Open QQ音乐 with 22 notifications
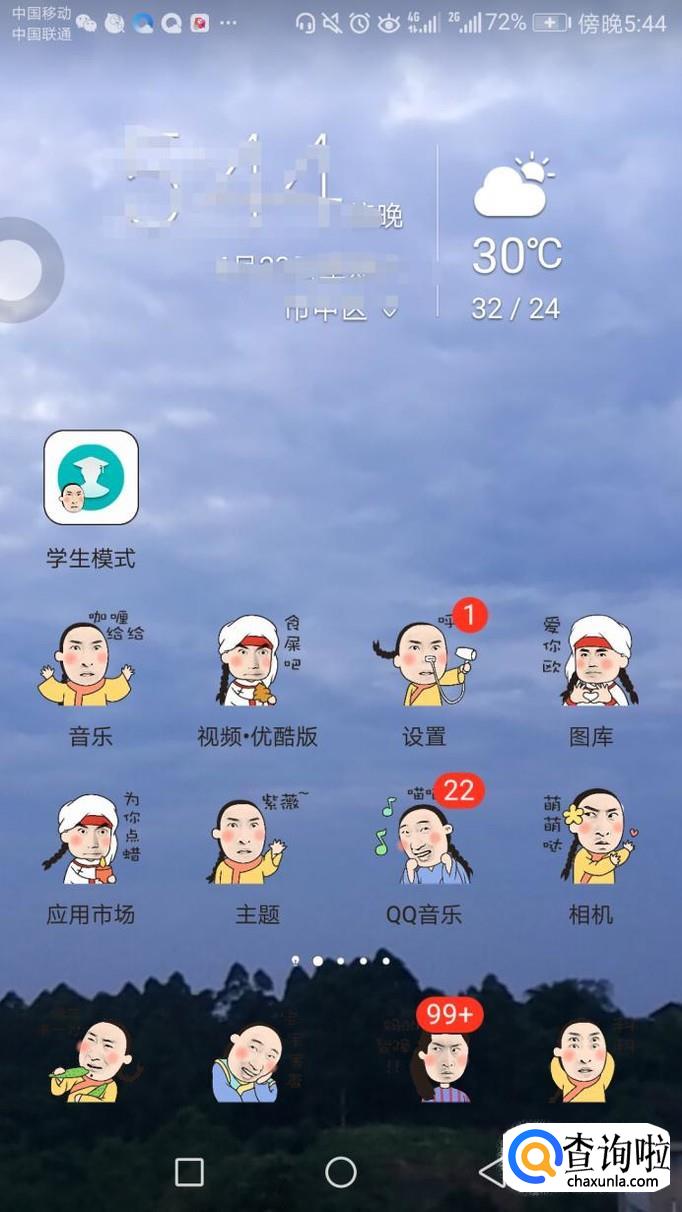 coord(424,840)
